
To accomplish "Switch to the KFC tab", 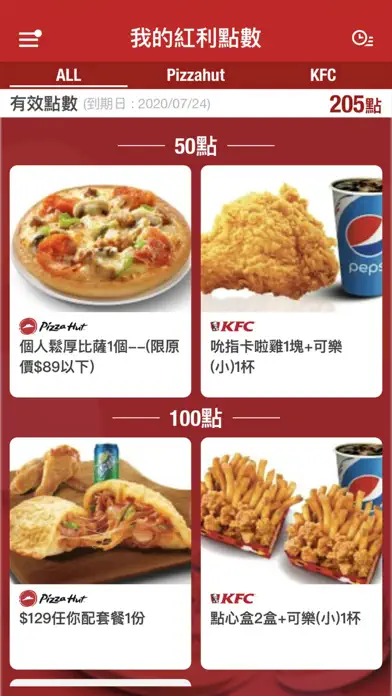I will point(323,75).
